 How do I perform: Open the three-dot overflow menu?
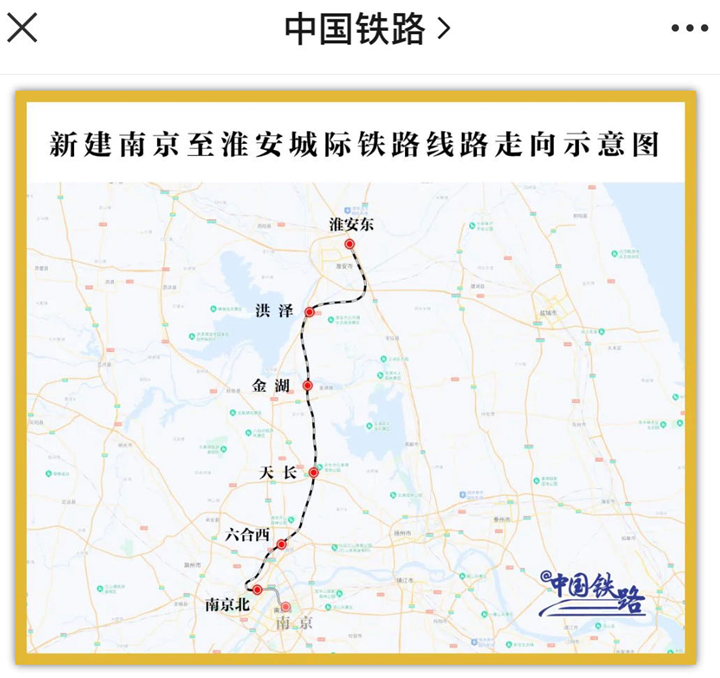pyautogui.click(x=684, y=29)
